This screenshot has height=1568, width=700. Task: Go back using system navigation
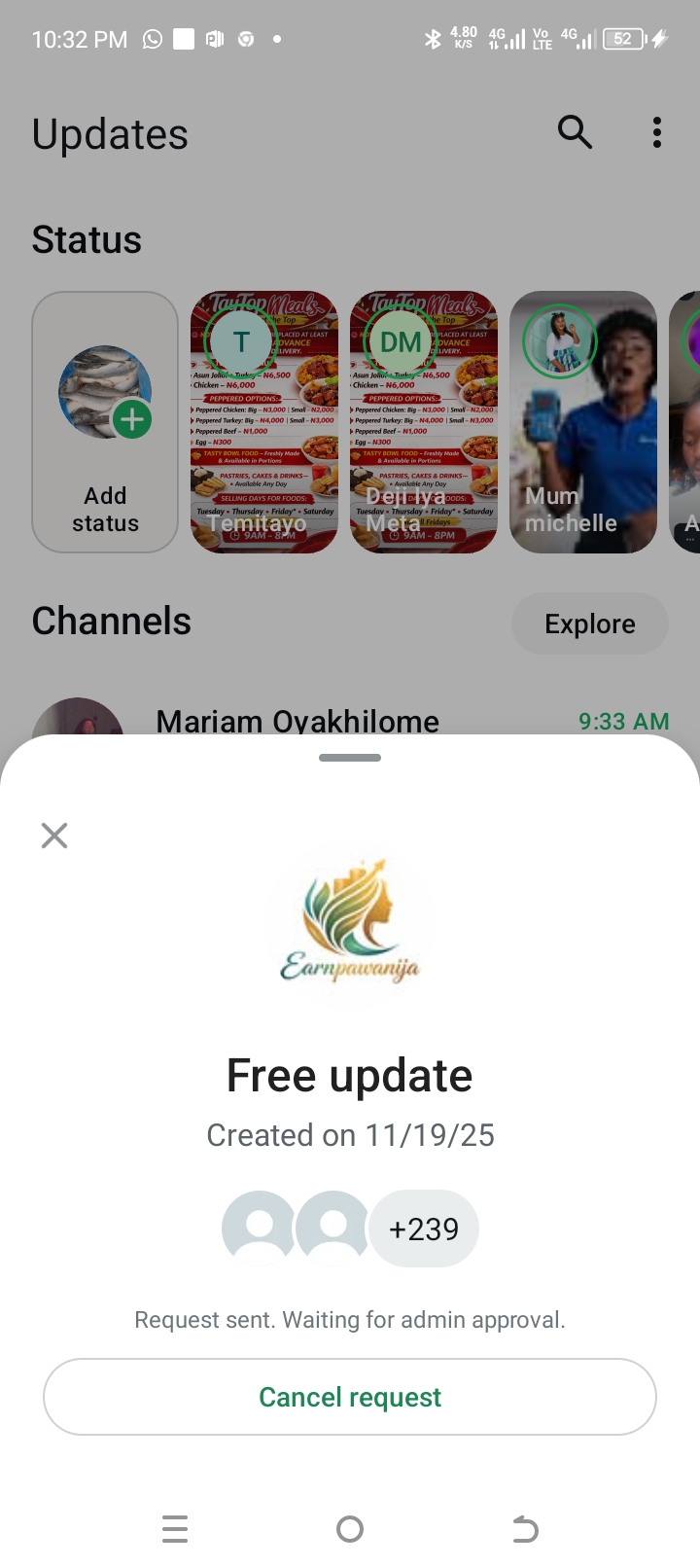click(525, 1529)
